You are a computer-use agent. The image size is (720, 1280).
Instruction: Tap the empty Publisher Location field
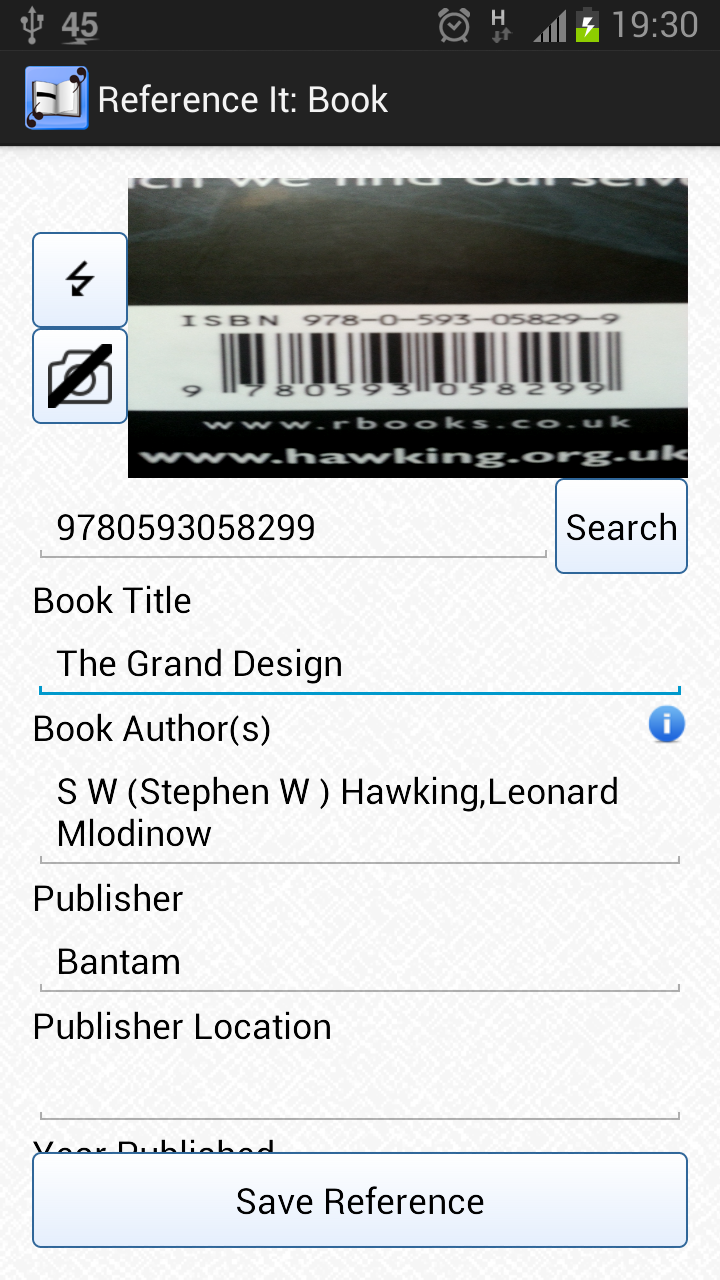pos(360,1090)
